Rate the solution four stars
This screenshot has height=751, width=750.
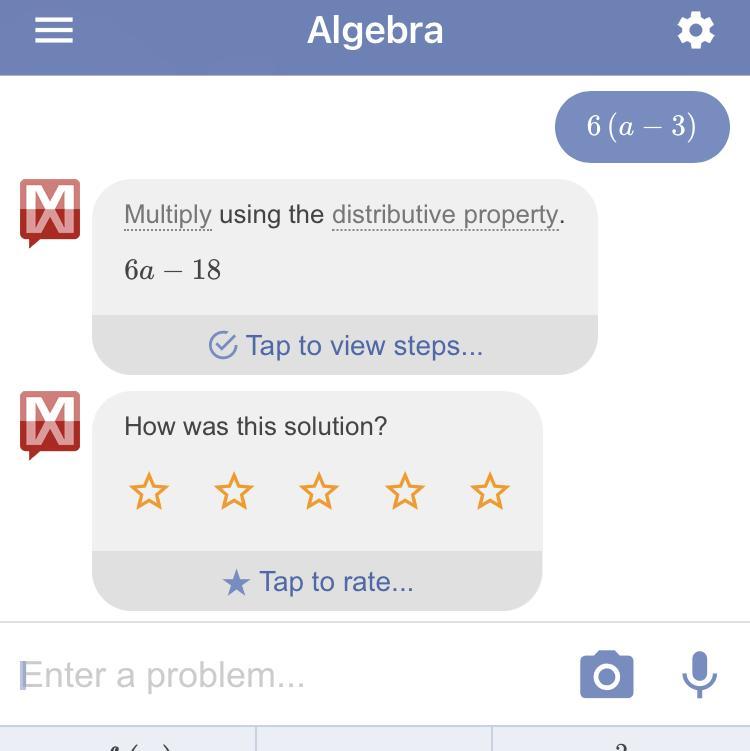(405, 492)
